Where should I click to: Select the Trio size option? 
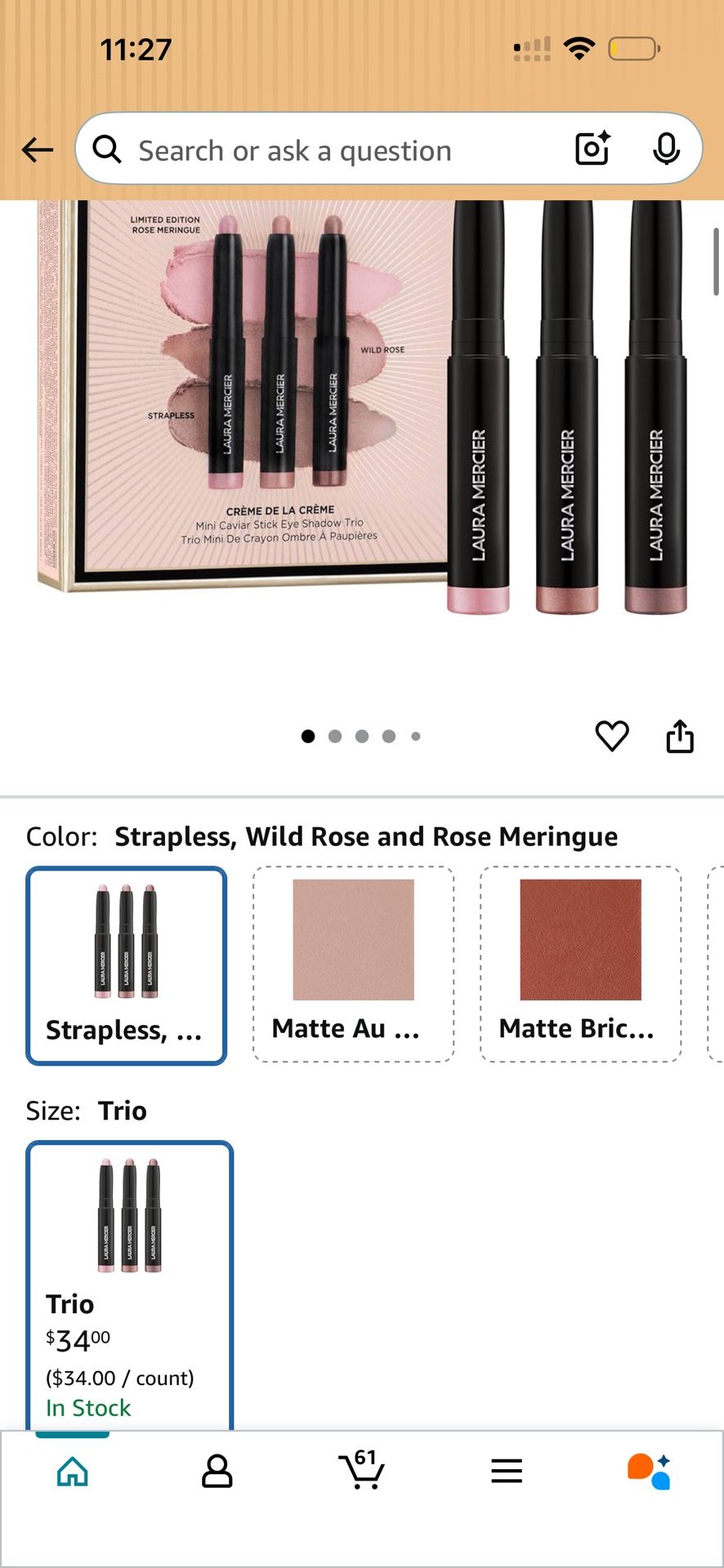pyautogui.click(x=130, y=1285)
